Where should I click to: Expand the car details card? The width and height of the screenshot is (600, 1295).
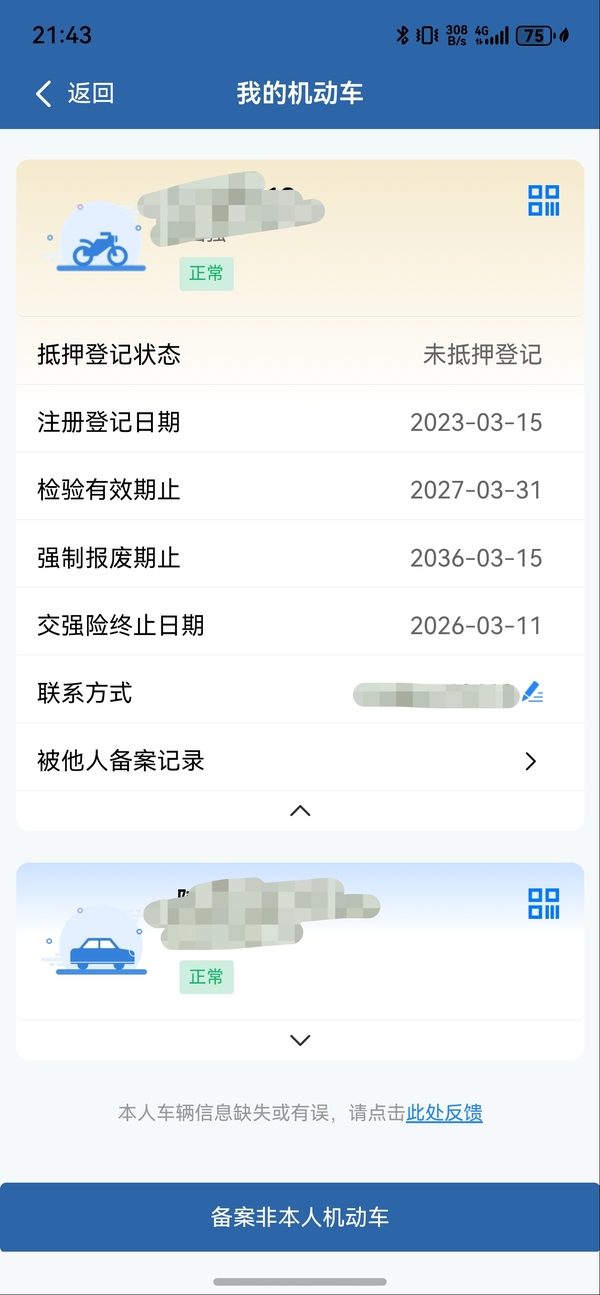tap(300, 1040)
